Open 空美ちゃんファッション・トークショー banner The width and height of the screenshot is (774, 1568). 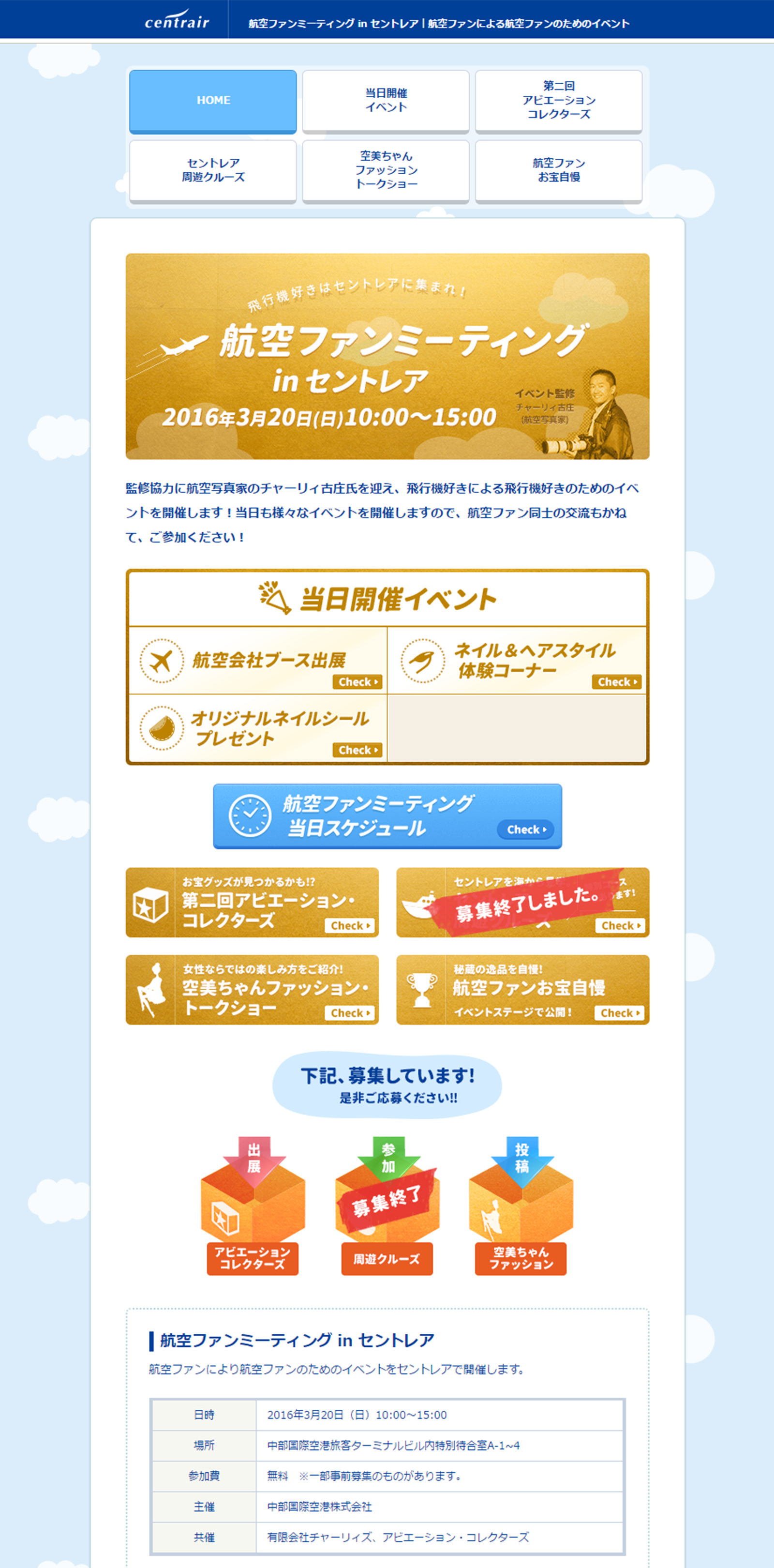252,990
